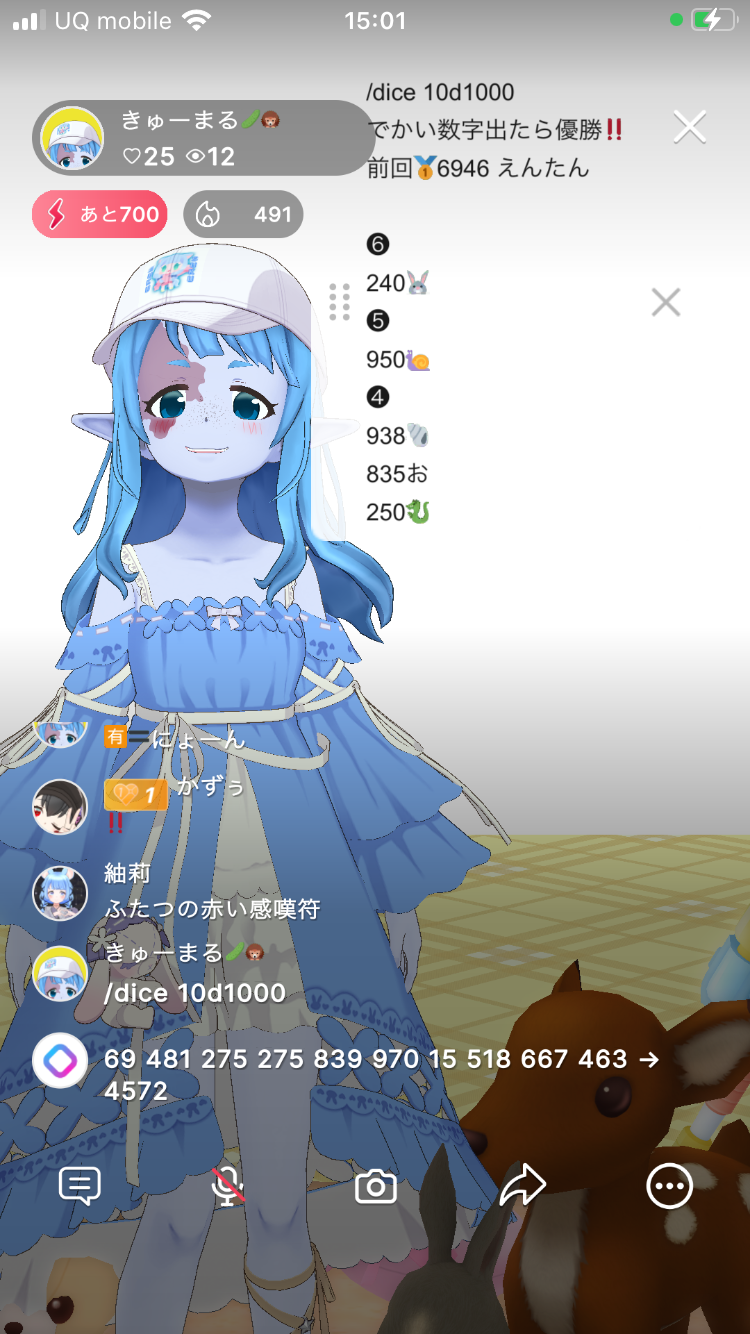Open the comment input
The width and height of the screenshot is (750, 1334).
[80, 1187]
